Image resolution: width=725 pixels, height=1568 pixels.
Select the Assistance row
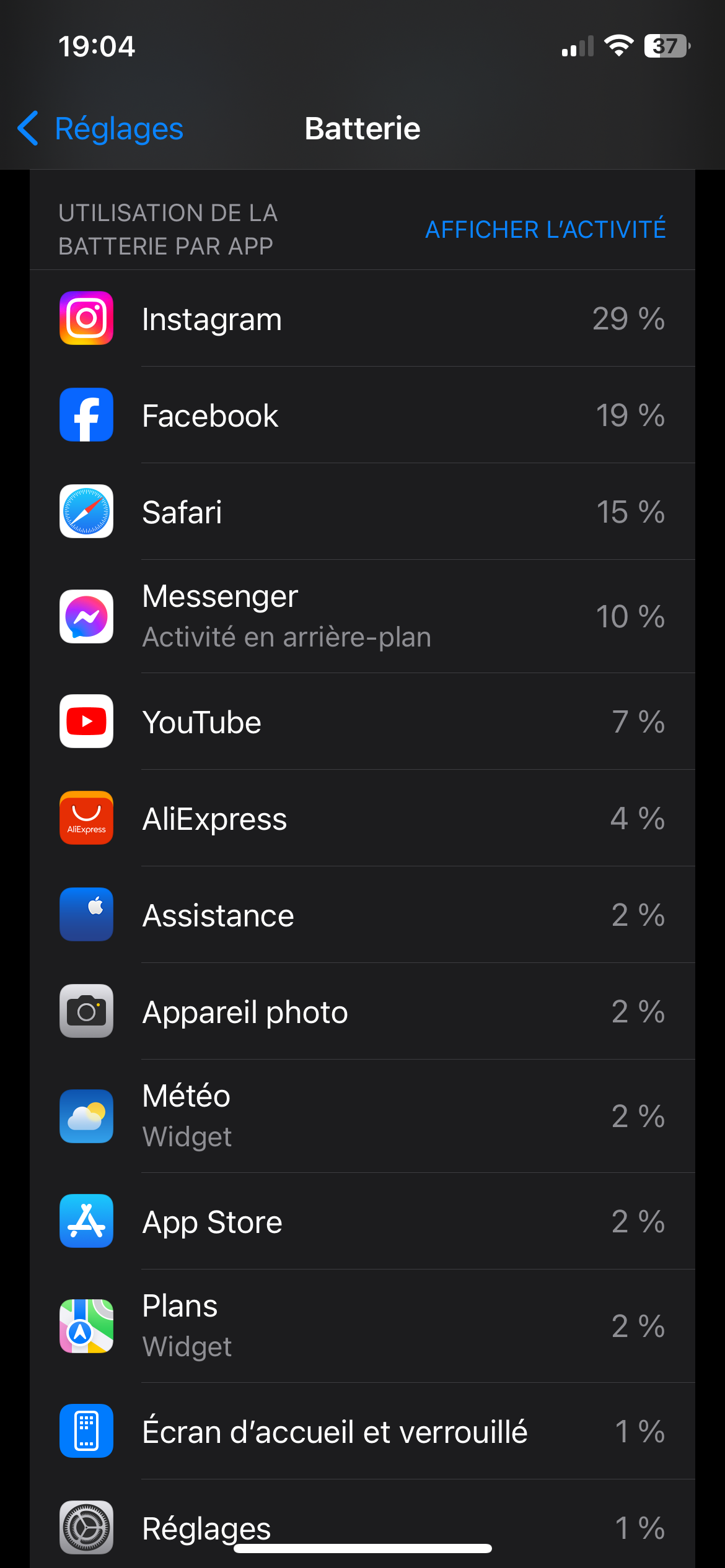(x=362, y=915)
